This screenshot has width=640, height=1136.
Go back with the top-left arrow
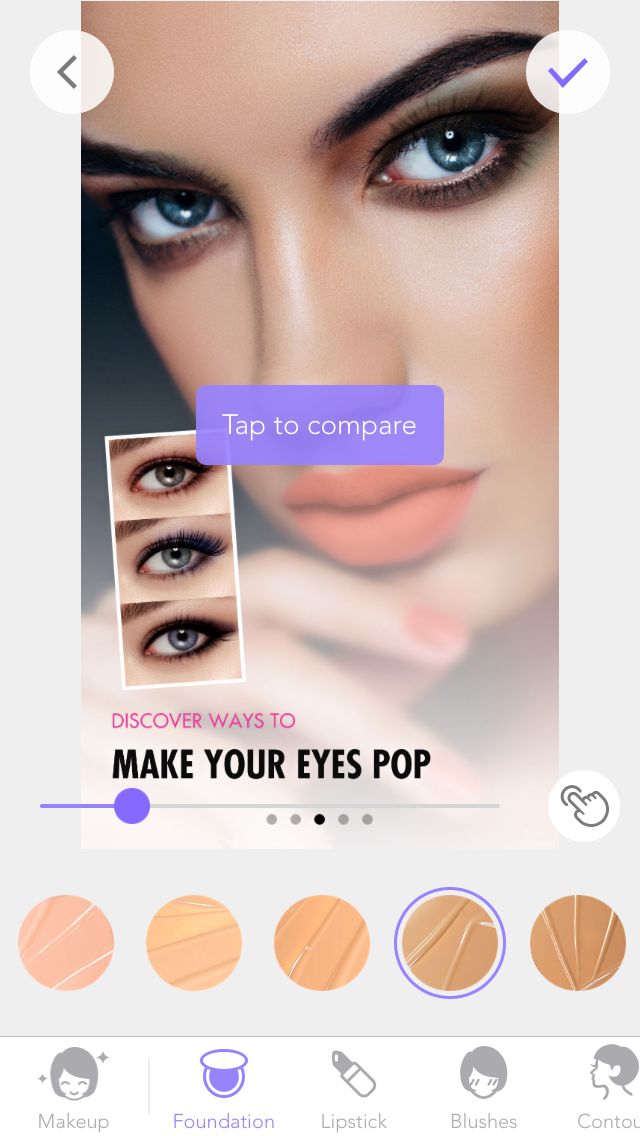pos(71,72)
